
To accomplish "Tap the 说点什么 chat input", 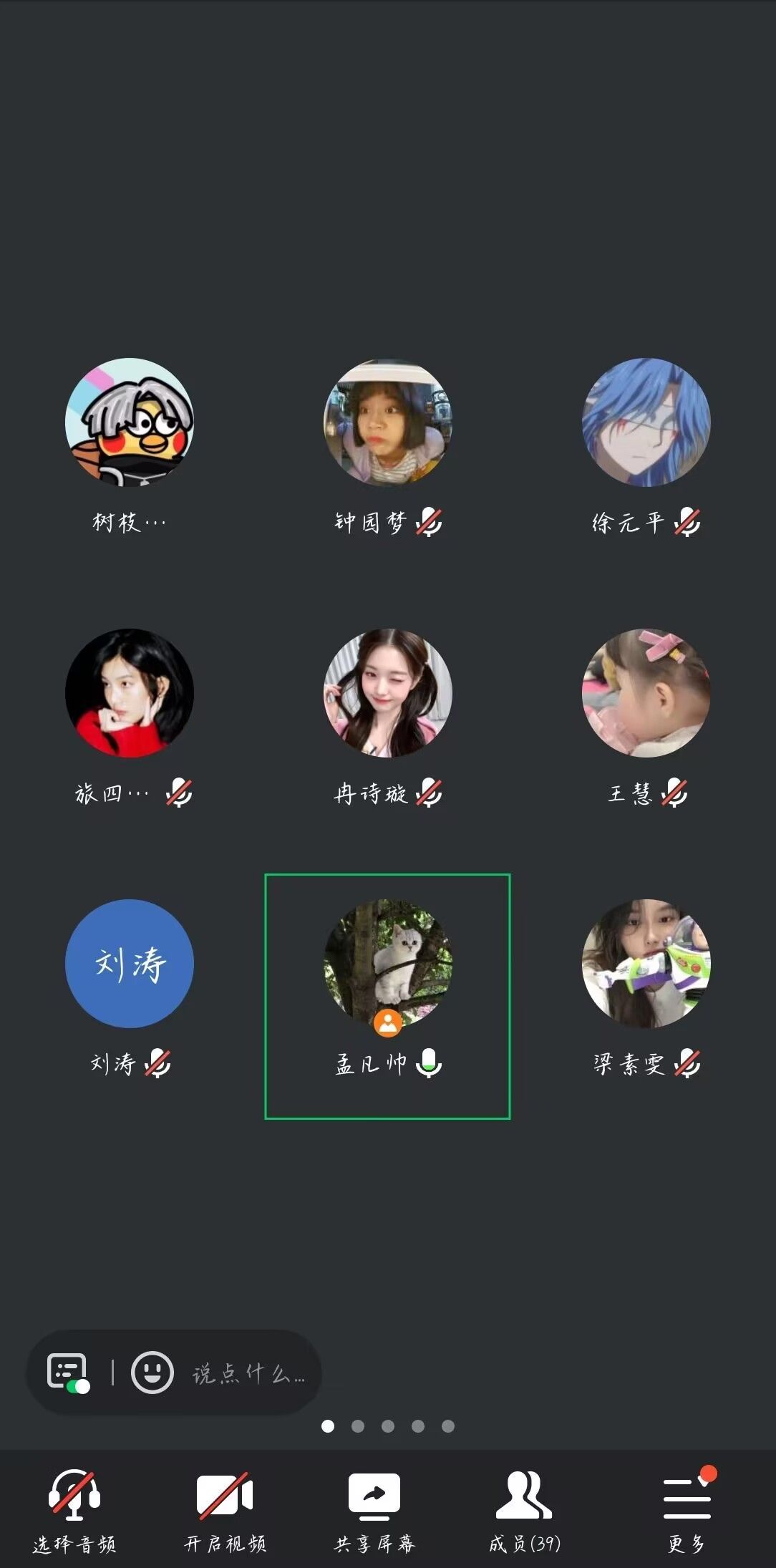I will [x=248, y=1373].
